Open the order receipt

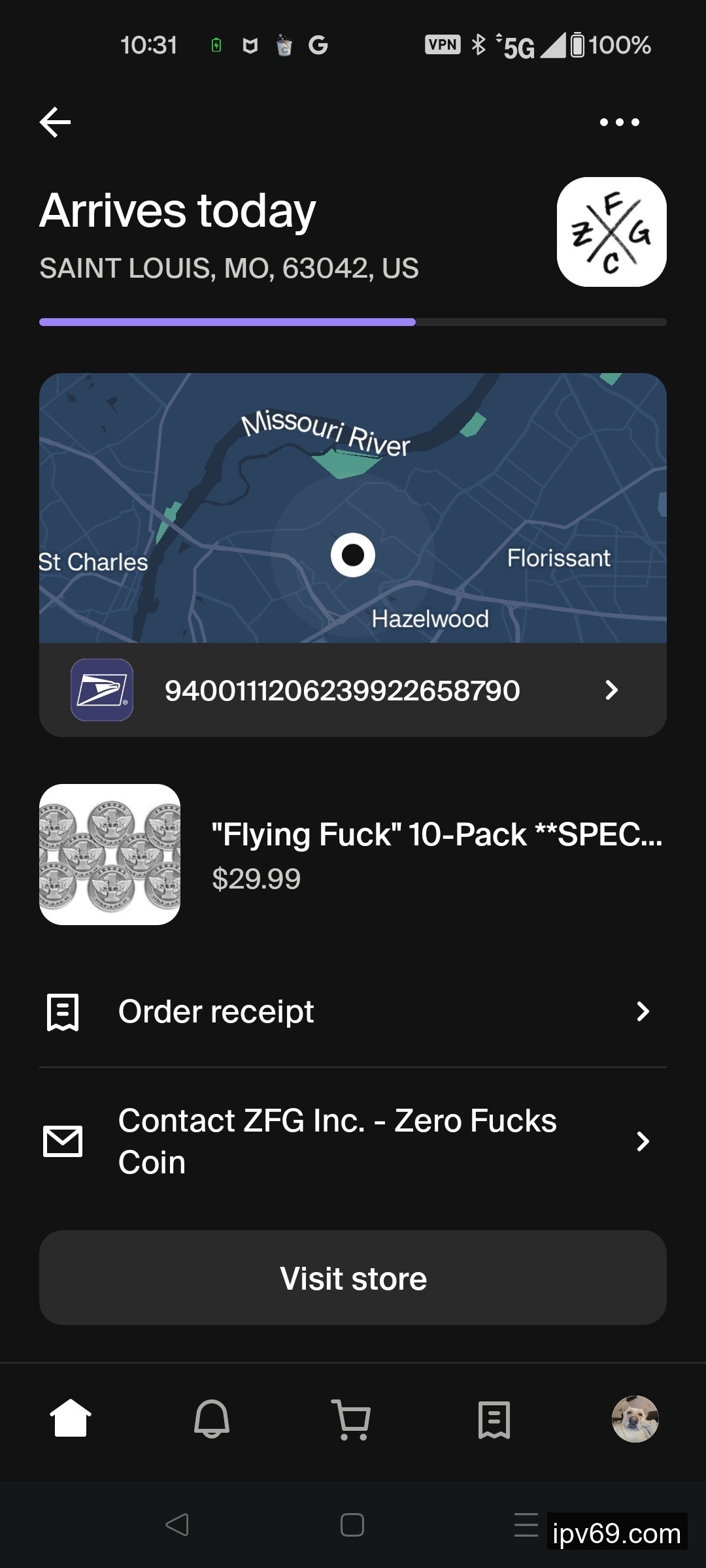[x=353, y=1012]
